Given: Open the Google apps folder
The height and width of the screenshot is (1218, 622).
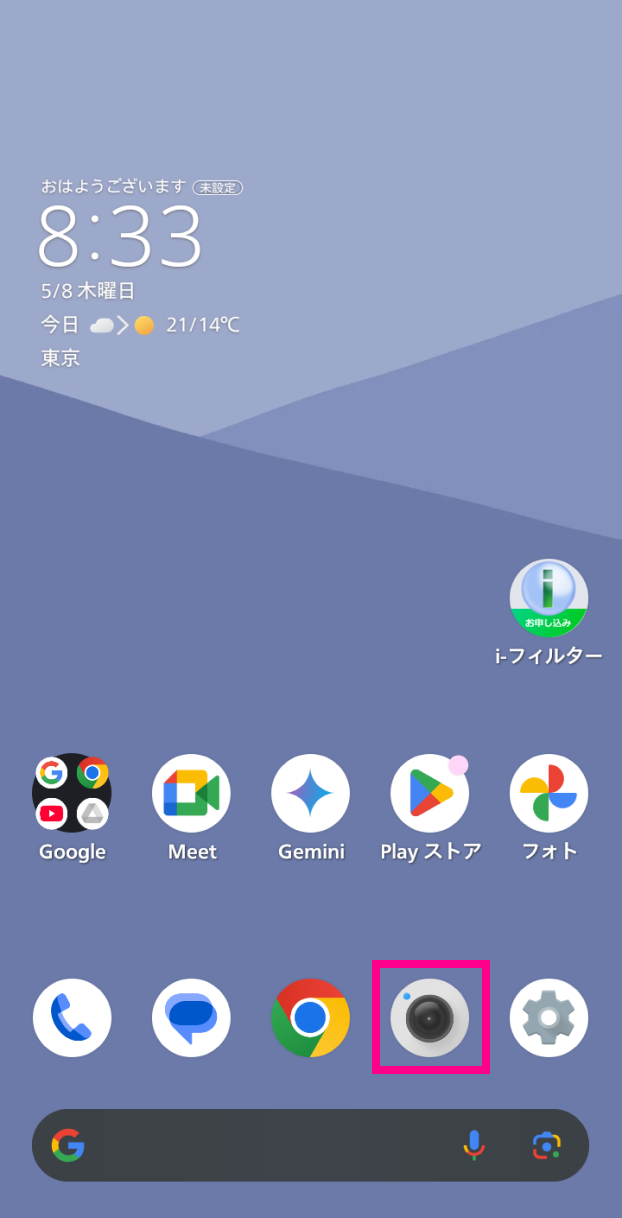Looking at the screenshot, I should 72,793.
